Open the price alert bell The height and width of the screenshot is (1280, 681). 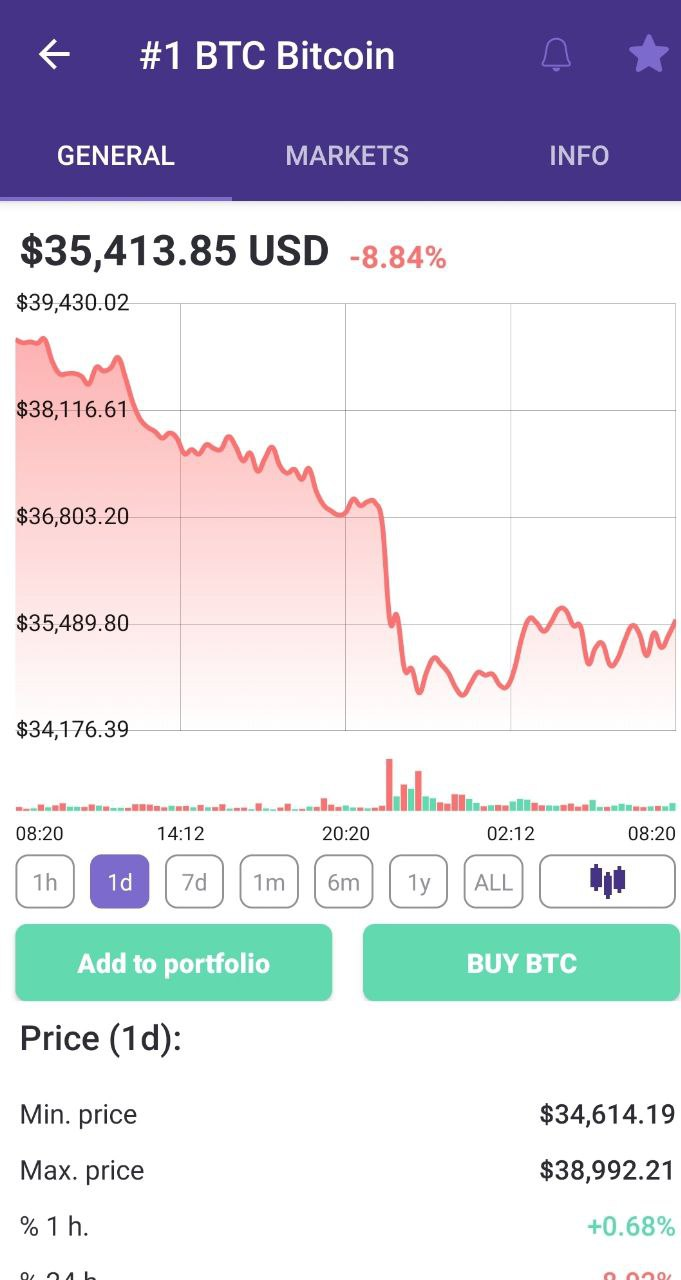(x=556, y=55)
